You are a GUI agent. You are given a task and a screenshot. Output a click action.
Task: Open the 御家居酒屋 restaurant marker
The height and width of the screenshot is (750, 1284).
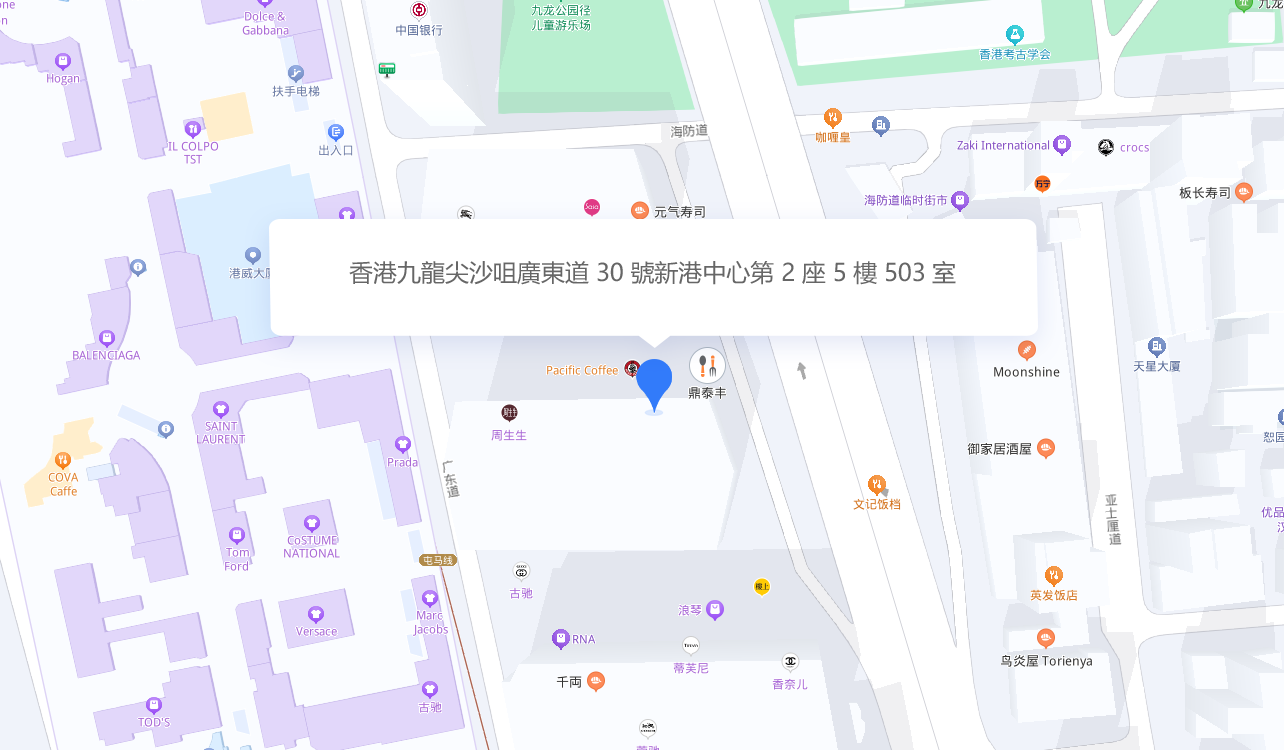(x=1045, y=449)
